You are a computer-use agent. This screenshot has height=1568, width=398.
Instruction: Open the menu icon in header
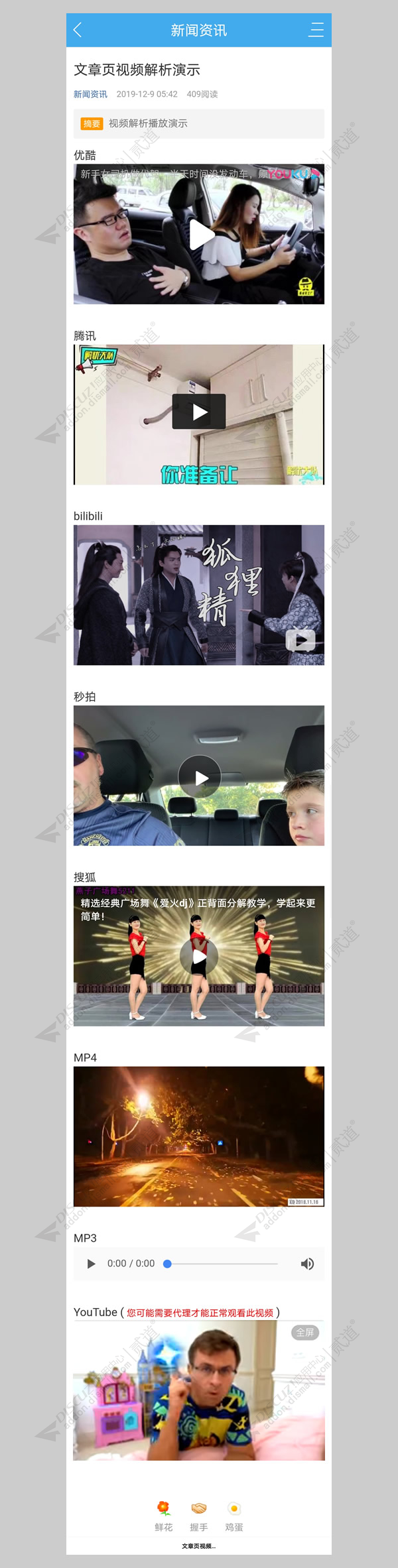[x=316, y=30]
